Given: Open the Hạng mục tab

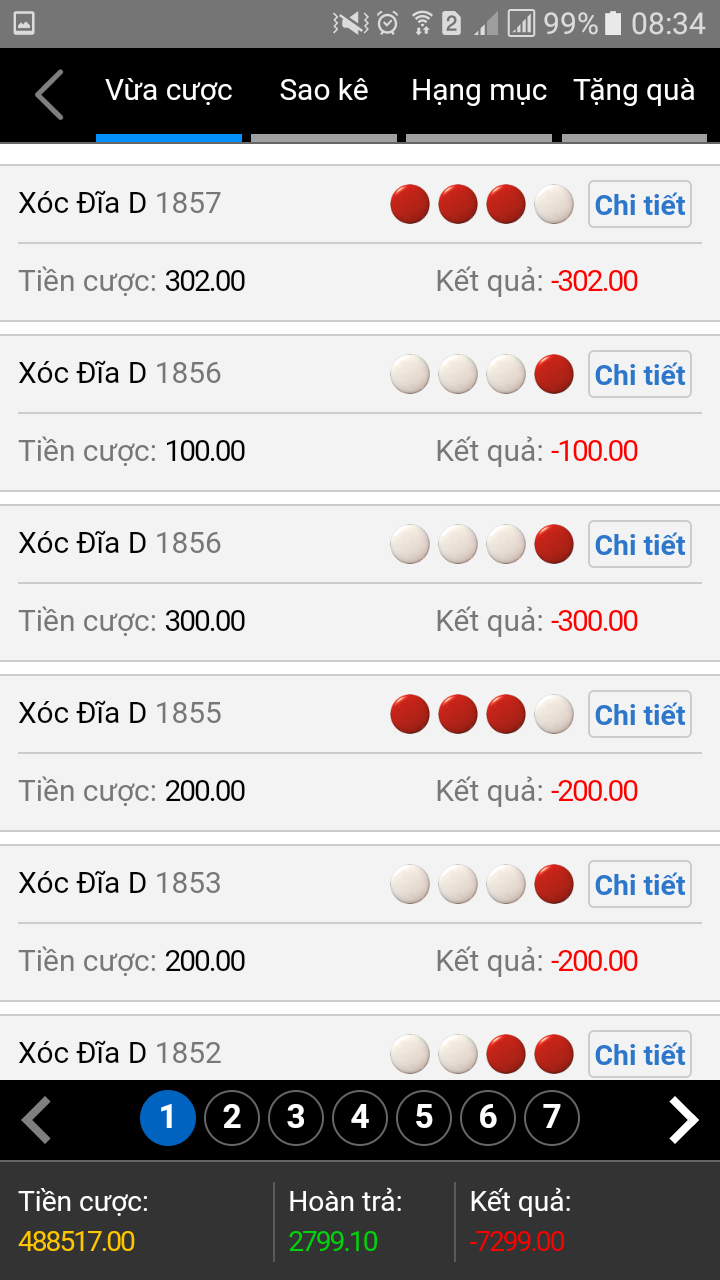Looking at the screenshot, I should coord(479,91).
